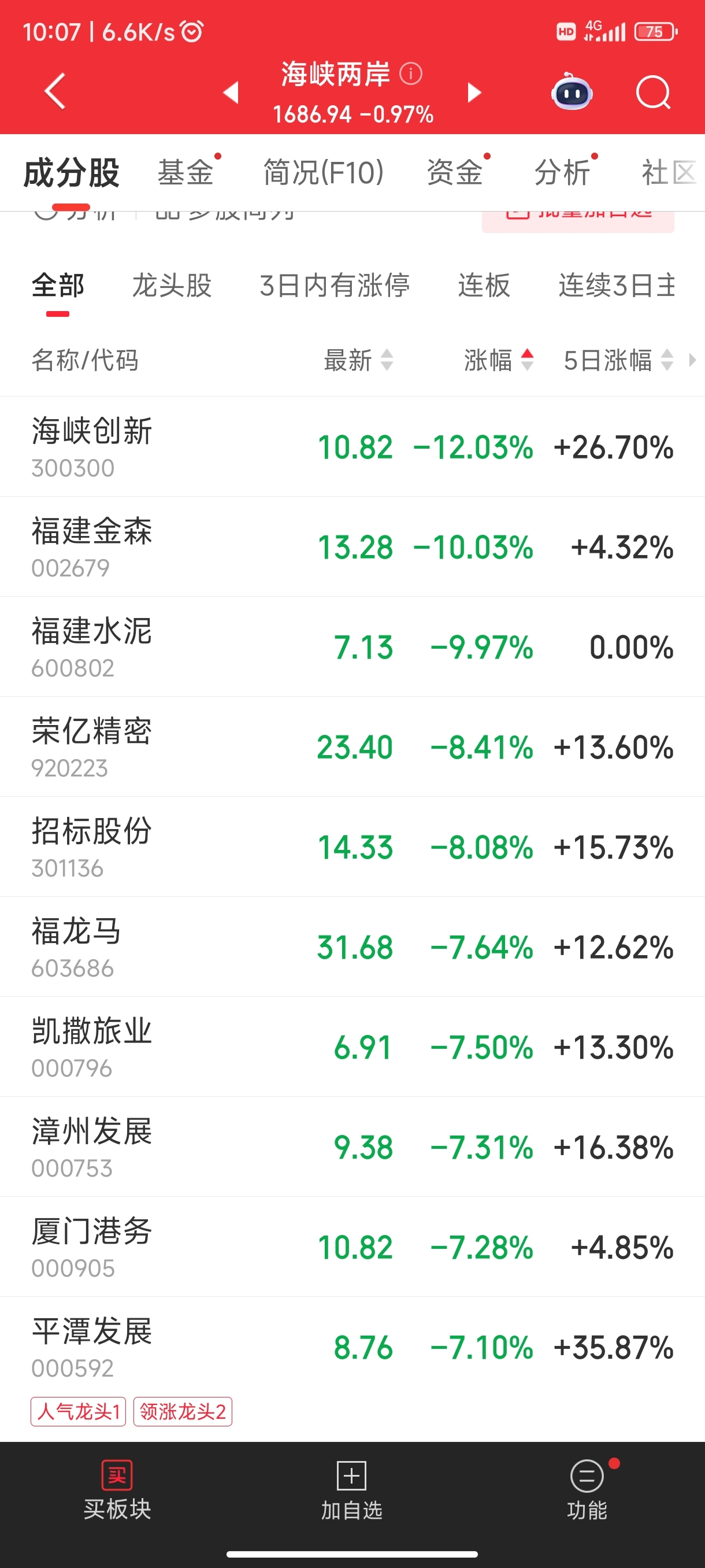Switch to the previous sector with the left triangle

click(231, 93)
